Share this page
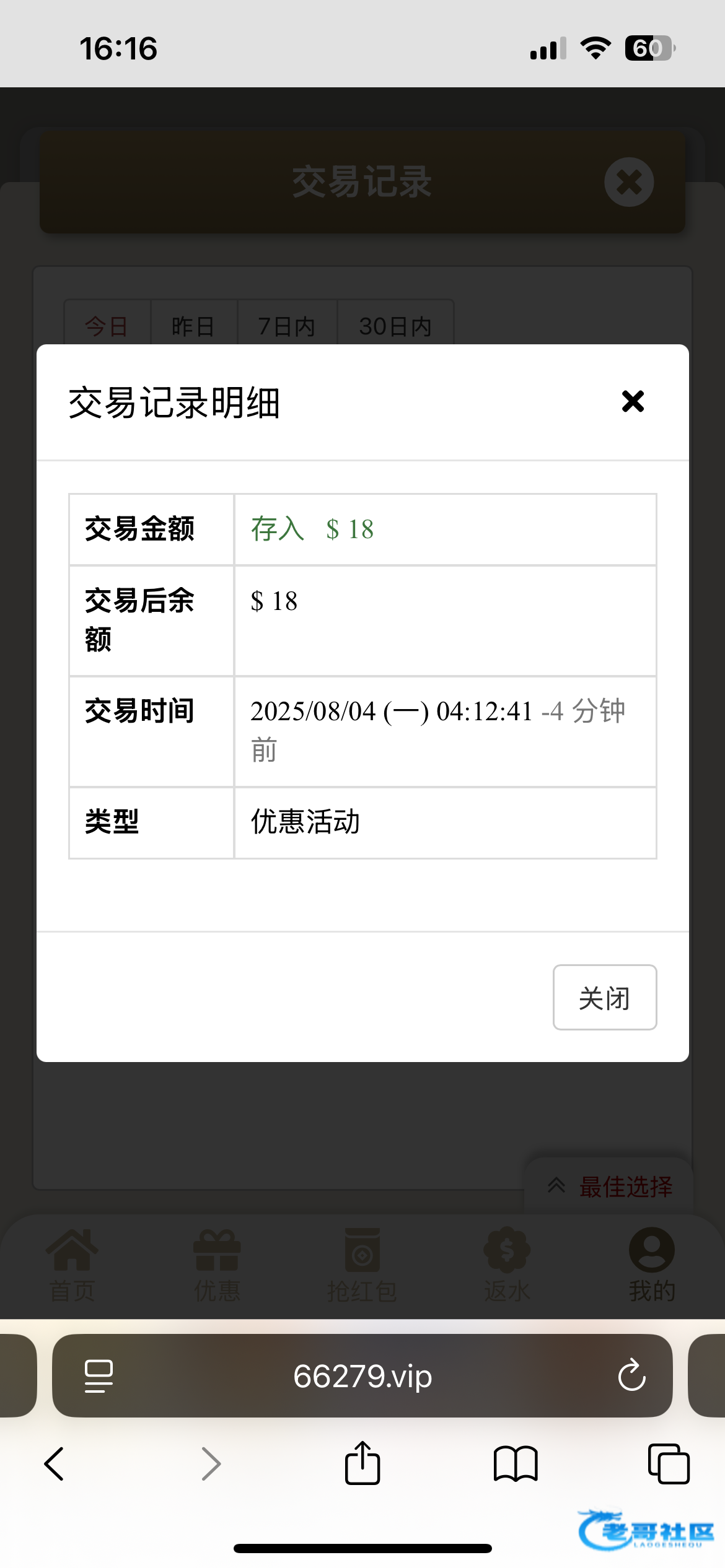Image resolution: width=725 pixels, height=1568 pixels. coord(362,1463)
